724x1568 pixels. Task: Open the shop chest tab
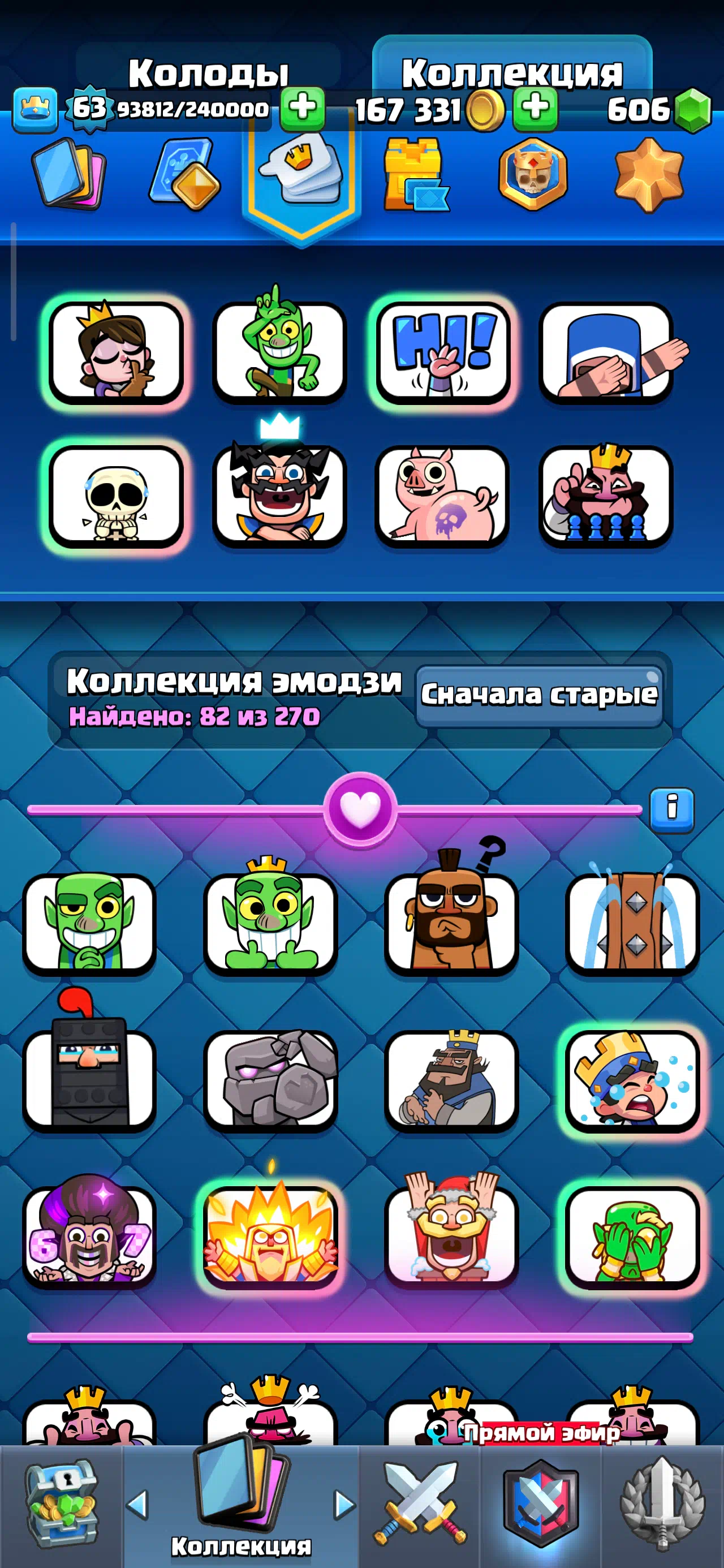pyautogui.click(x=61, y=1505)
